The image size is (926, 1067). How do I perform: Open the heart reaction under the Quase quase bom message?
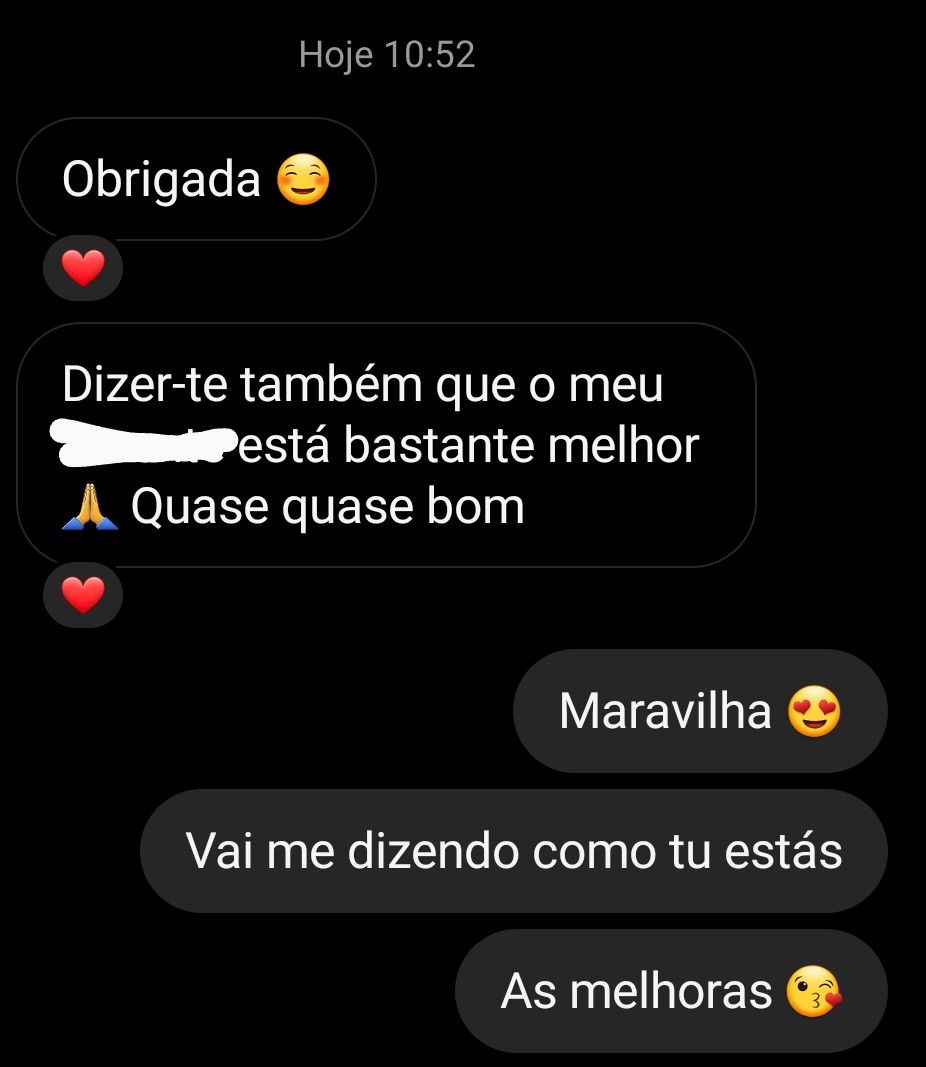[x=83, y=597]
